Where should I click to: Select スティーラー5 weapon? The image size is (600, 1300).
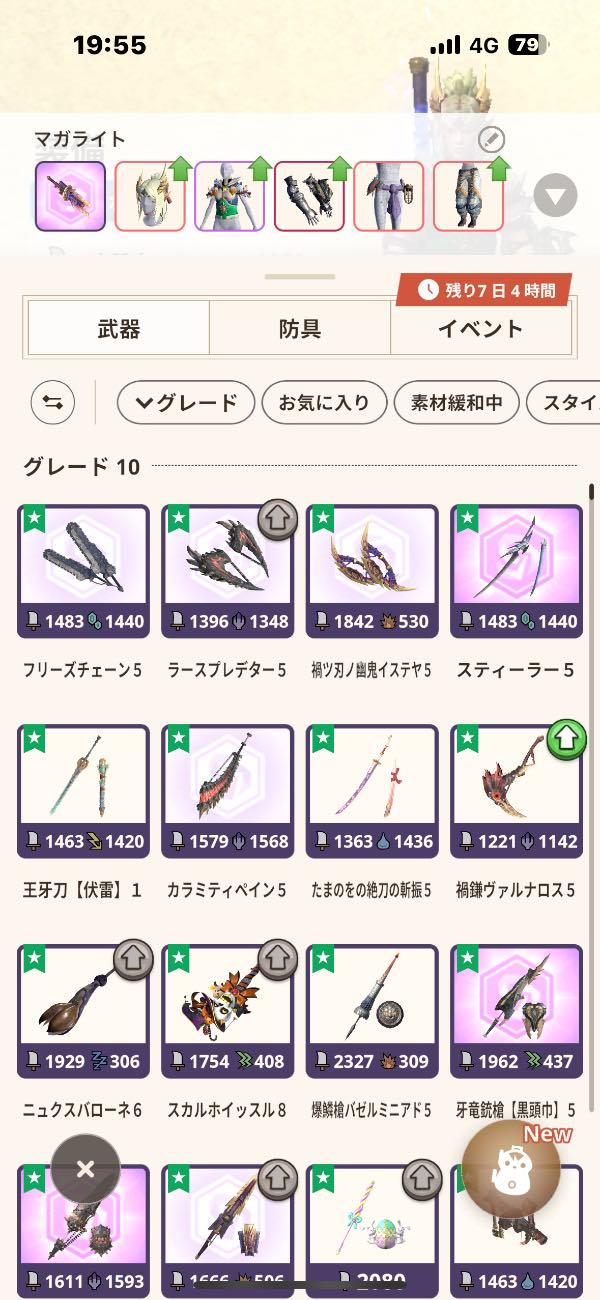point(516,571)
